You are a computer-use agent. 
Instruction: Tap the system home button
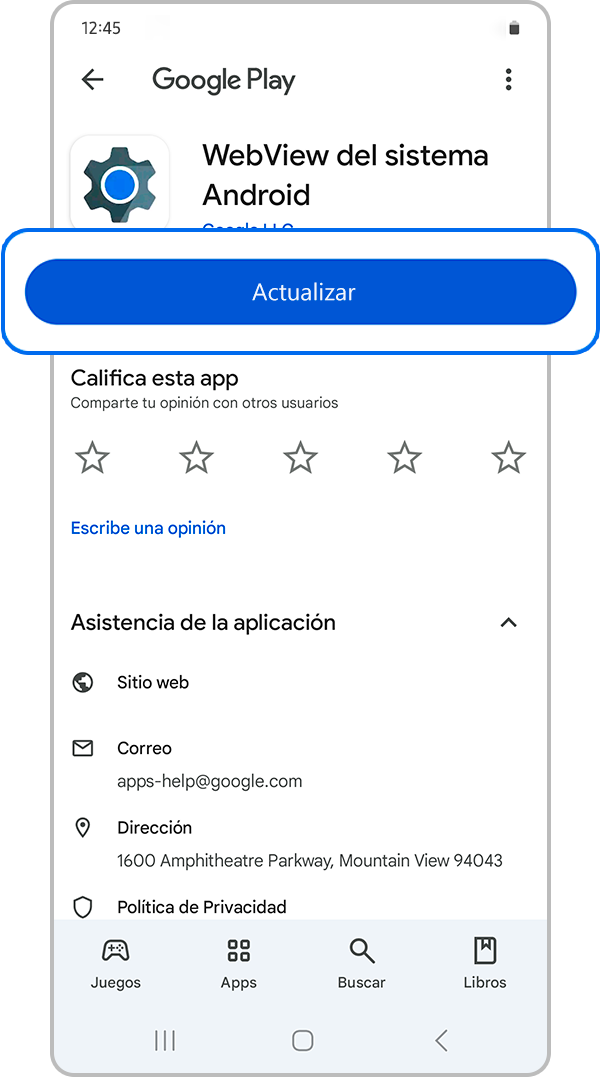[x=302, y=1040]
